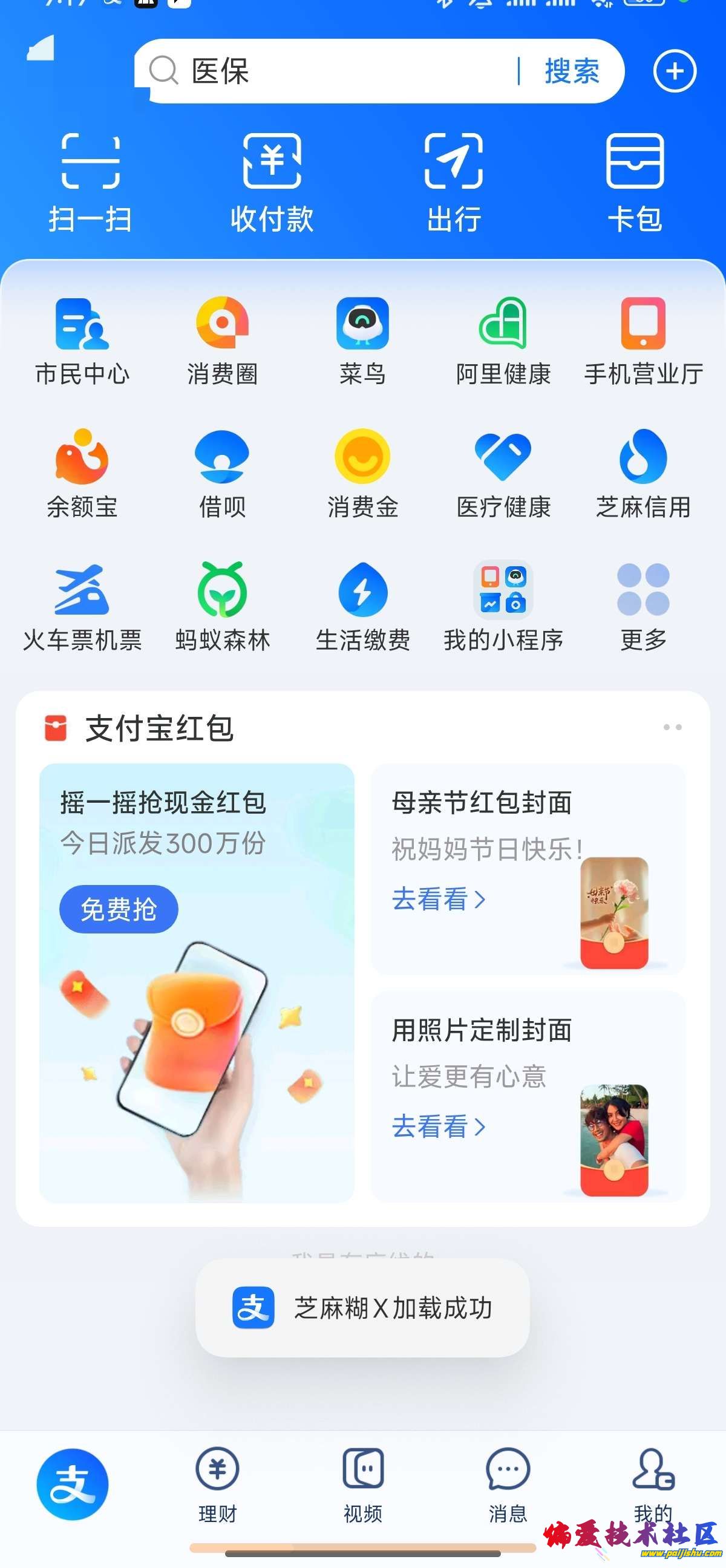The width and height of the screenshot is (726, 1568).
Task: Tap 去看看 under 母亲节红包封面
Action: click(438, 899)
